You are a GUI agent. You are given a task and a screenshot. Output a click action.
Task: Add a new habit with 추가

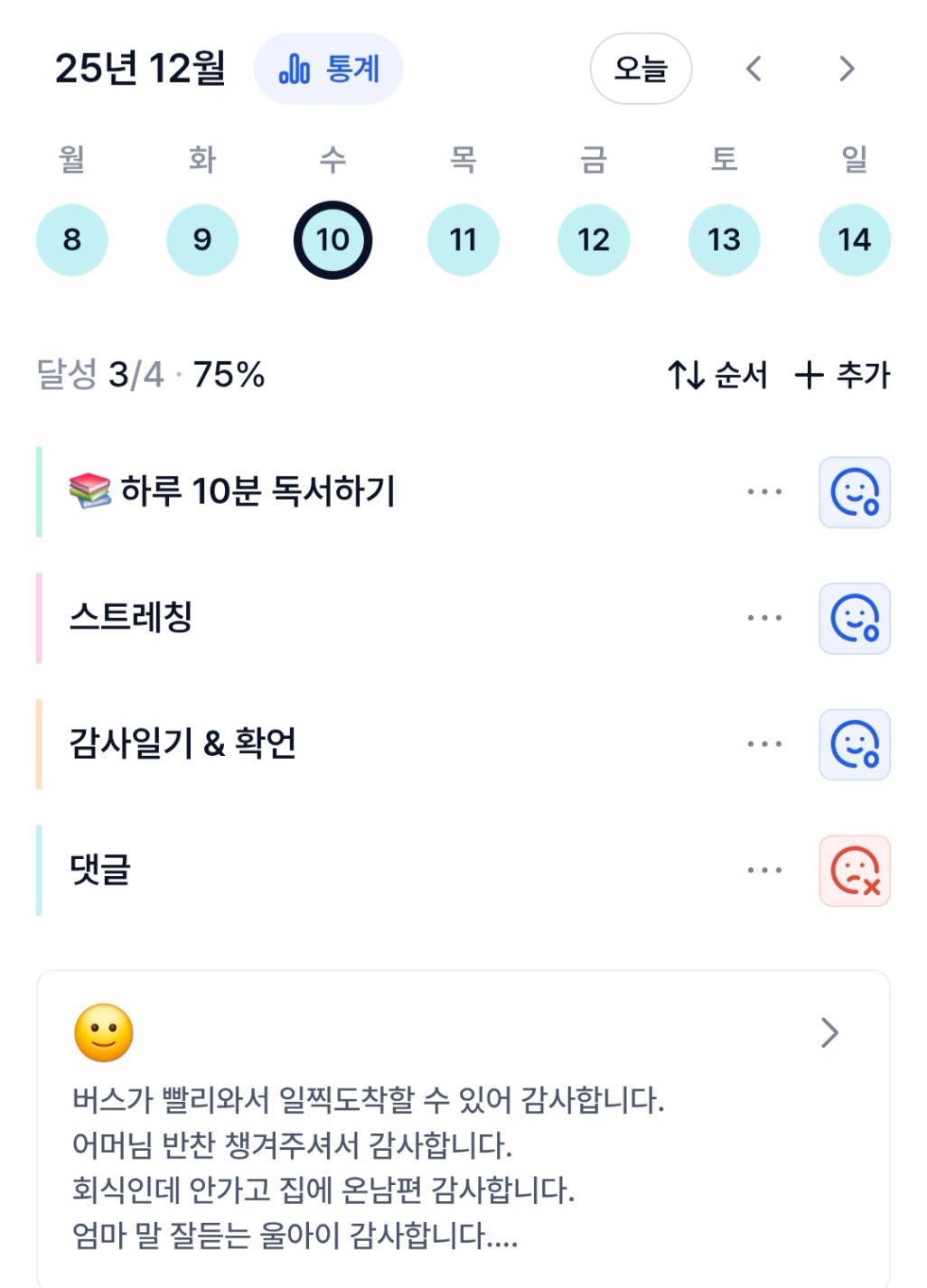tap(842, 375)
